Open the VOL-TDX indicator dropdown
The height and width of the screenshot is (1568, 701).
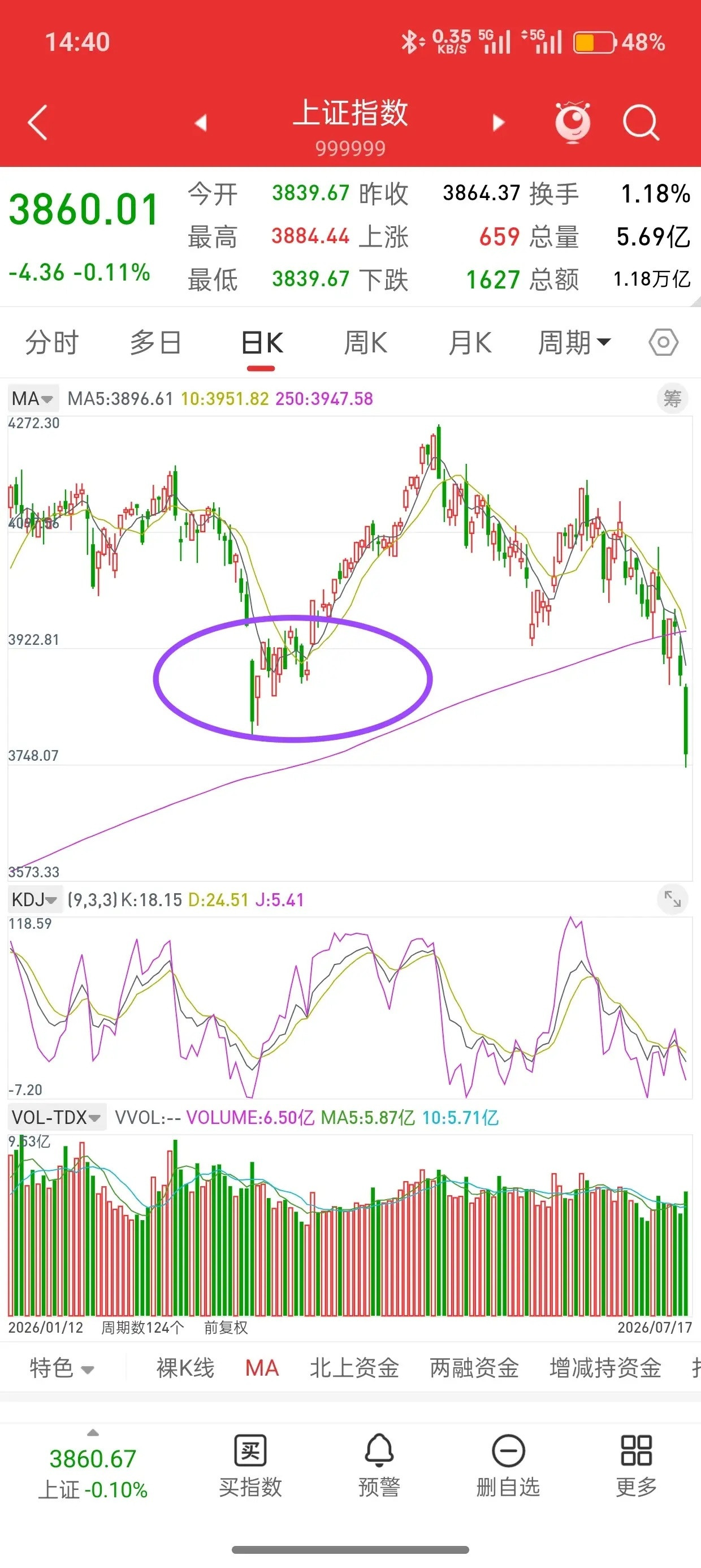pyautogui.click(x=57, y=1118)
